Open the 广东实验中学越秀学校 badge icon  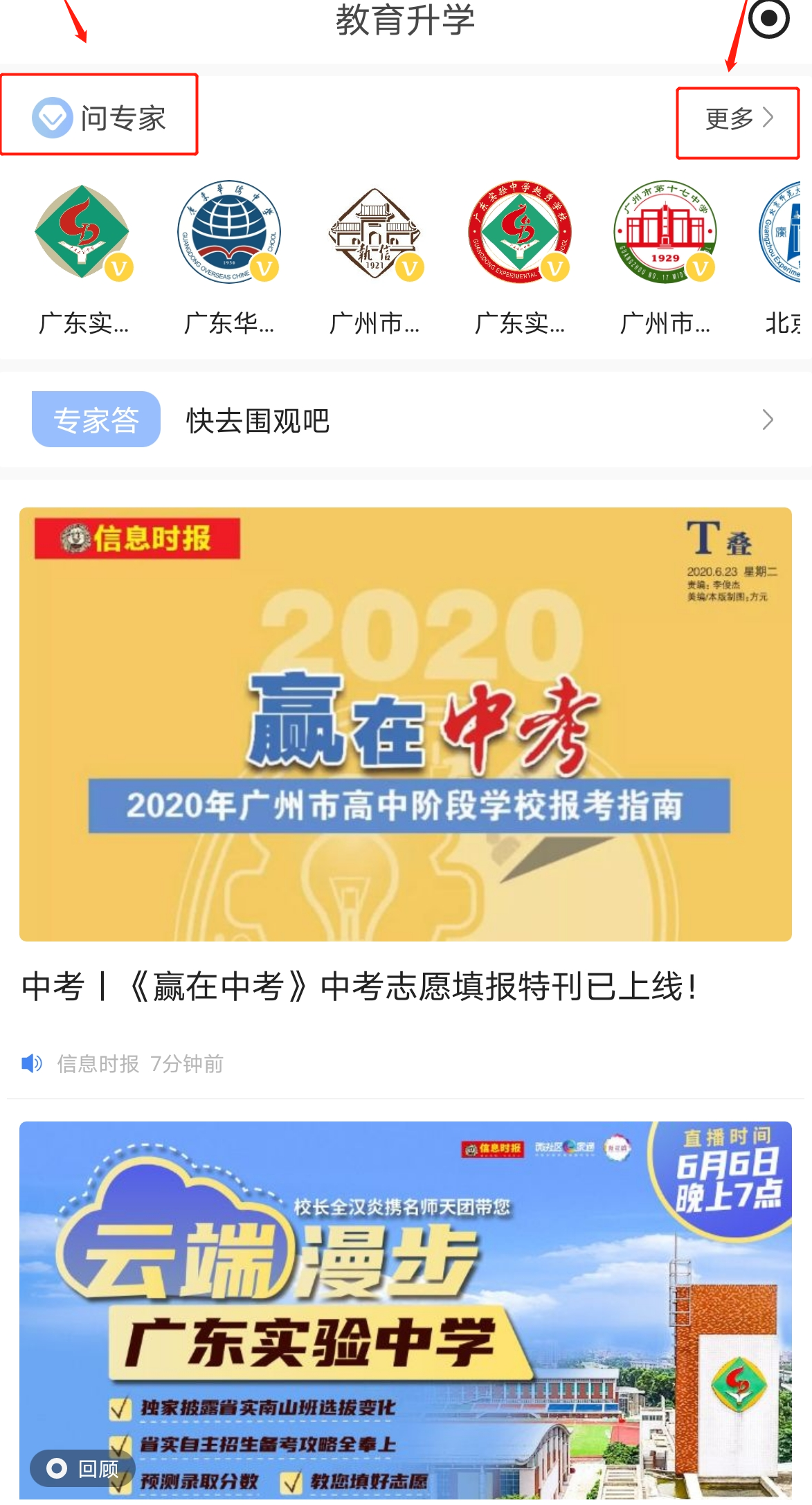pos(521,232)
